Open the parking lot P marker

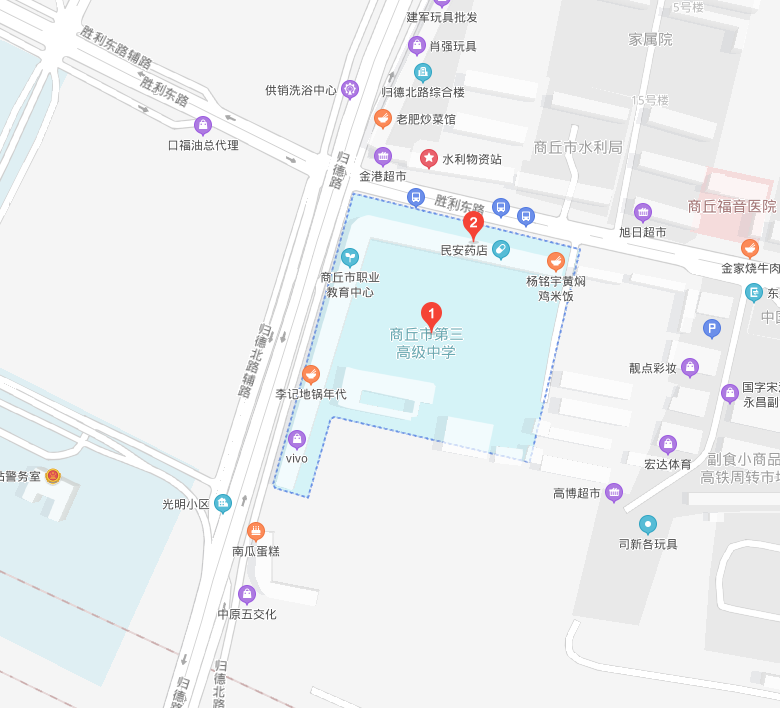point(712,328)
